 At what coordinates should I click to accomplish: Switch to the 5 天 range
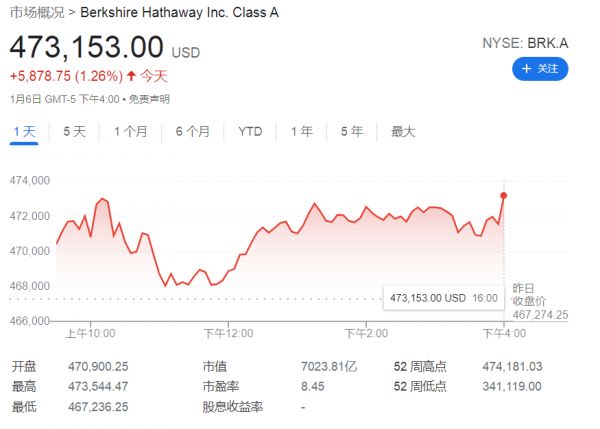[74, 131]
